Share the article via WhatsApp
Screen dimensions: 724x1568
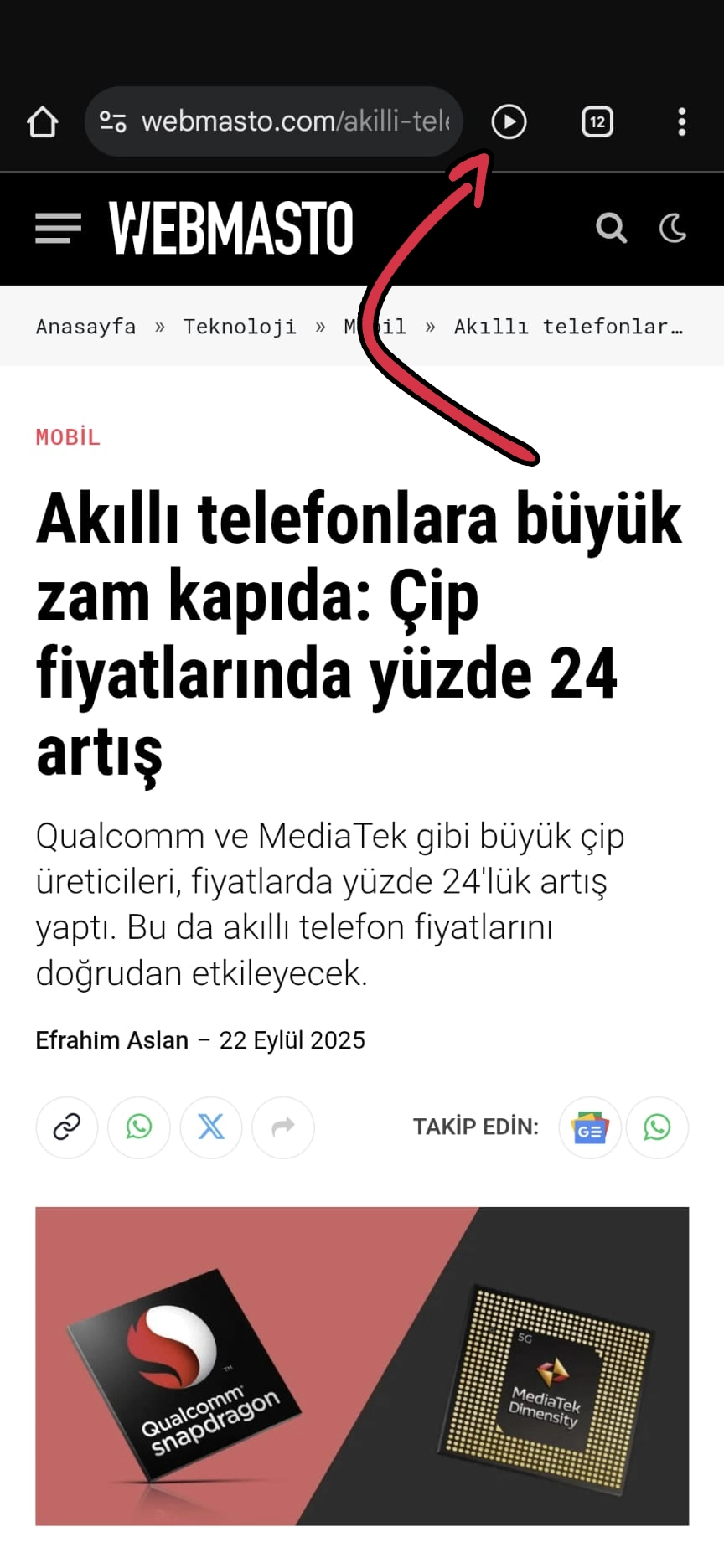tap(139, 1127)
